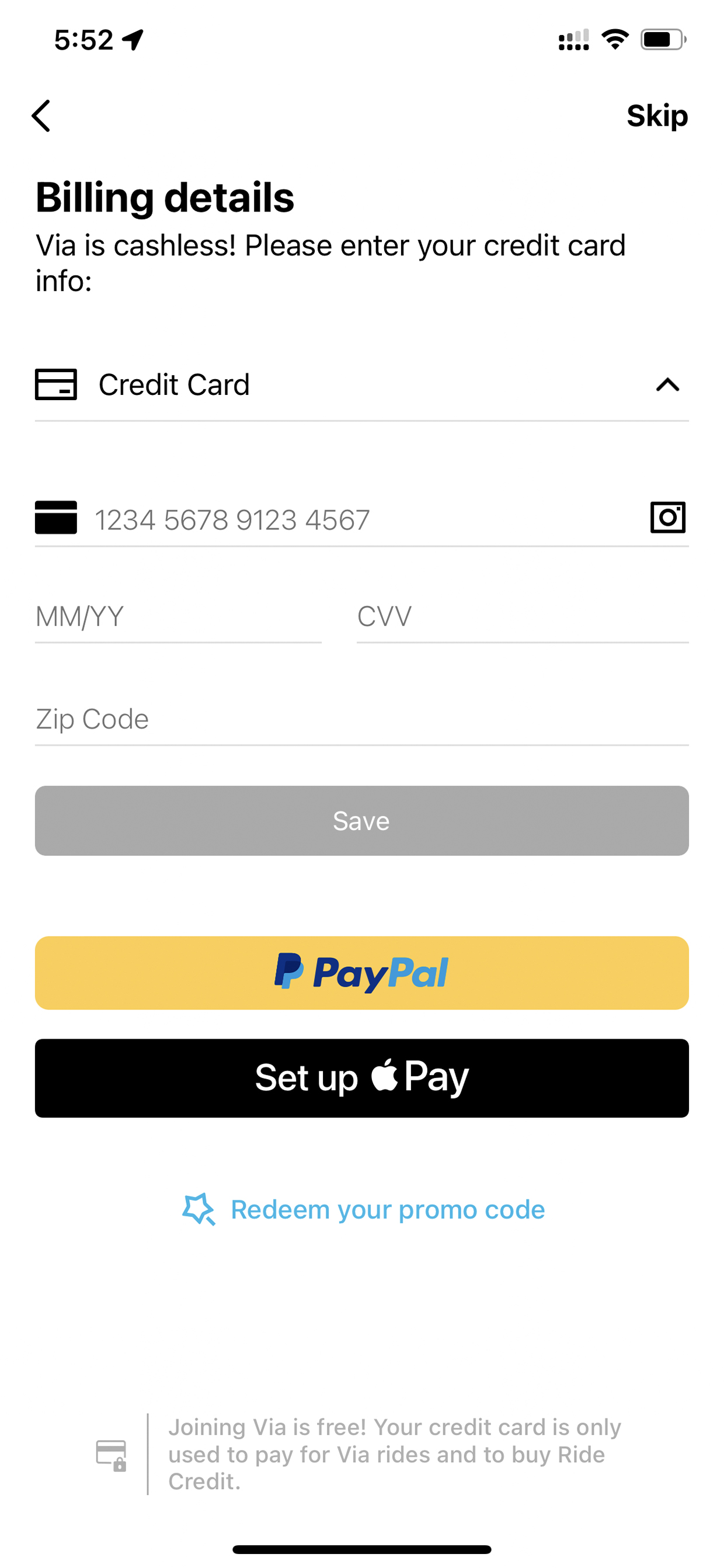Enter the Zip Code field
724x1568 pixels.
point(362,720)
